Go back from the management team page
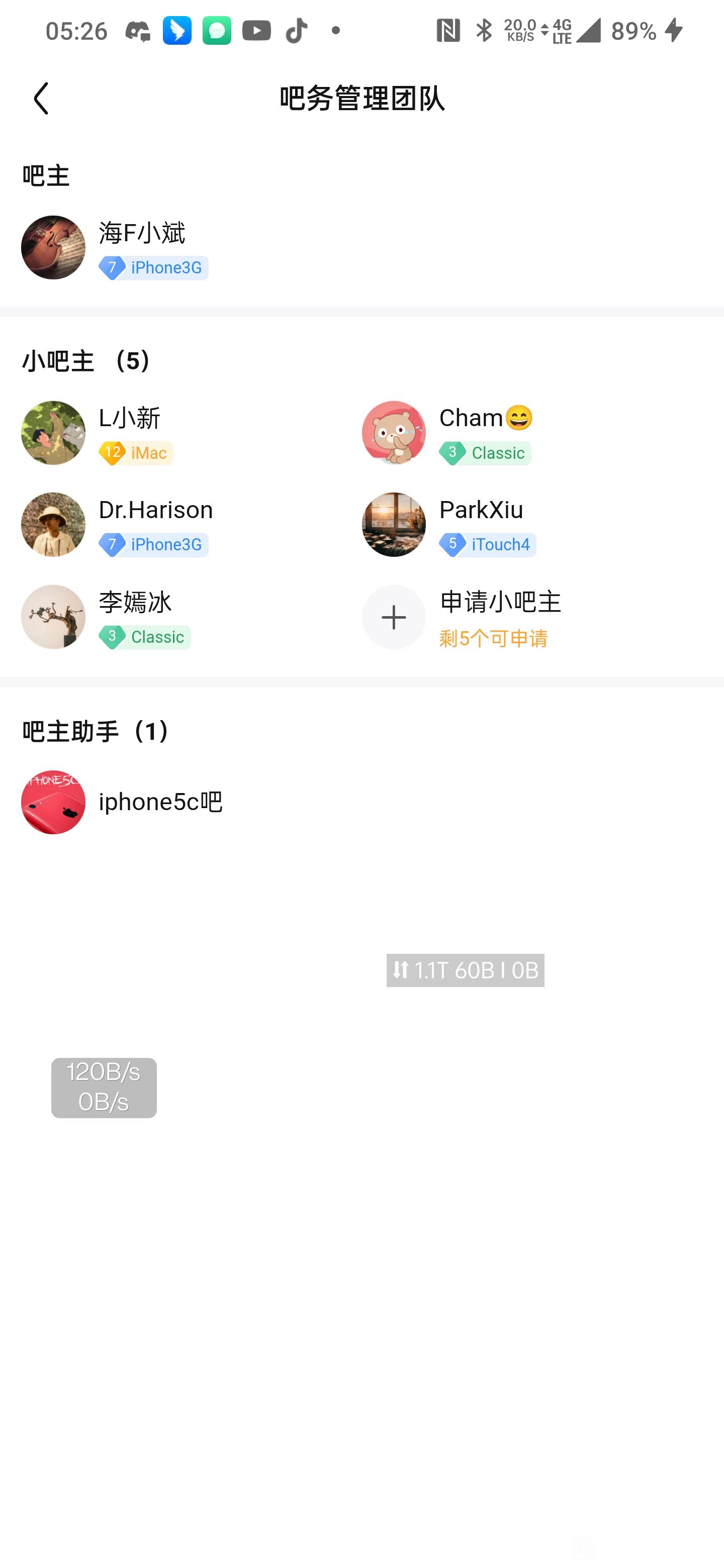The width and height of the screenshot is (724, 1568). point(41,99)
